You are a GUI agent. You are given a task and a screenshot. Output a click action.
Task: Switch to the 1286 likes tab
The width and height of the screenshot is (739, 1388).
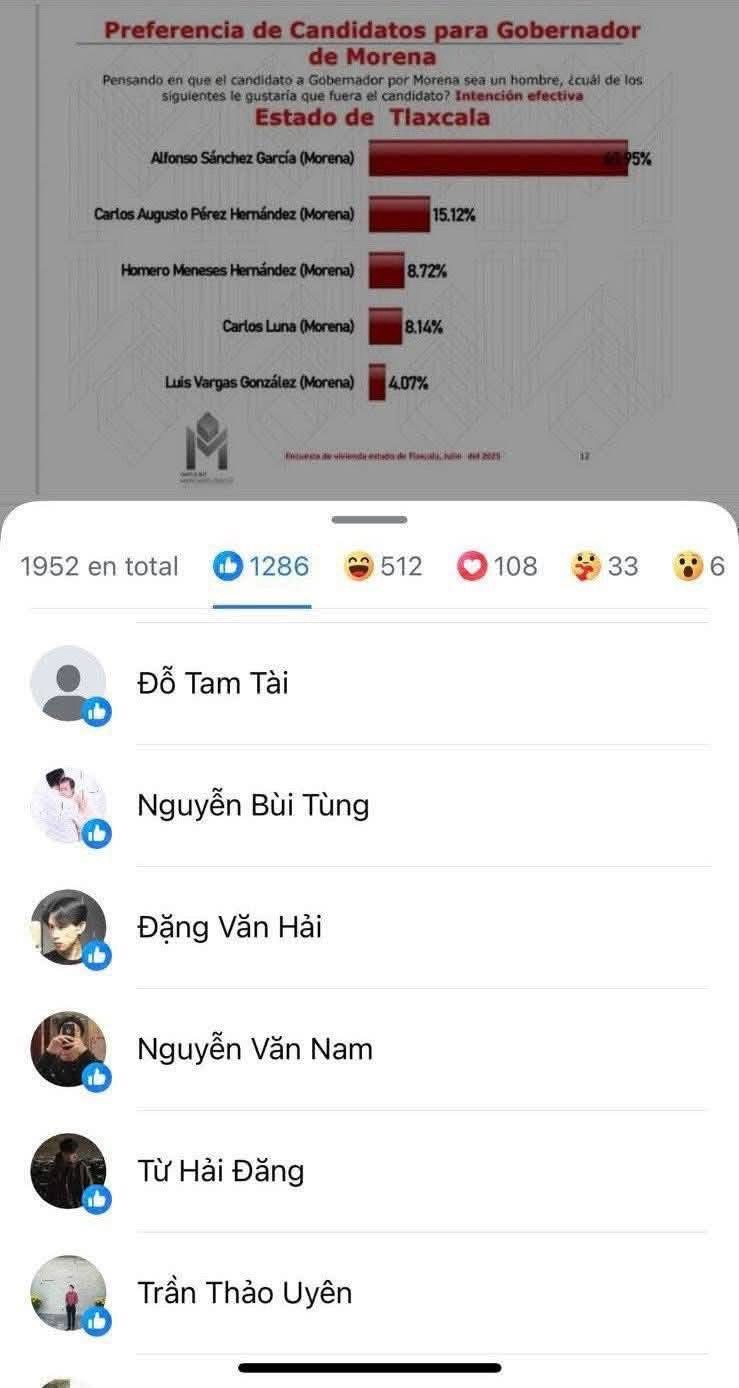262,567
